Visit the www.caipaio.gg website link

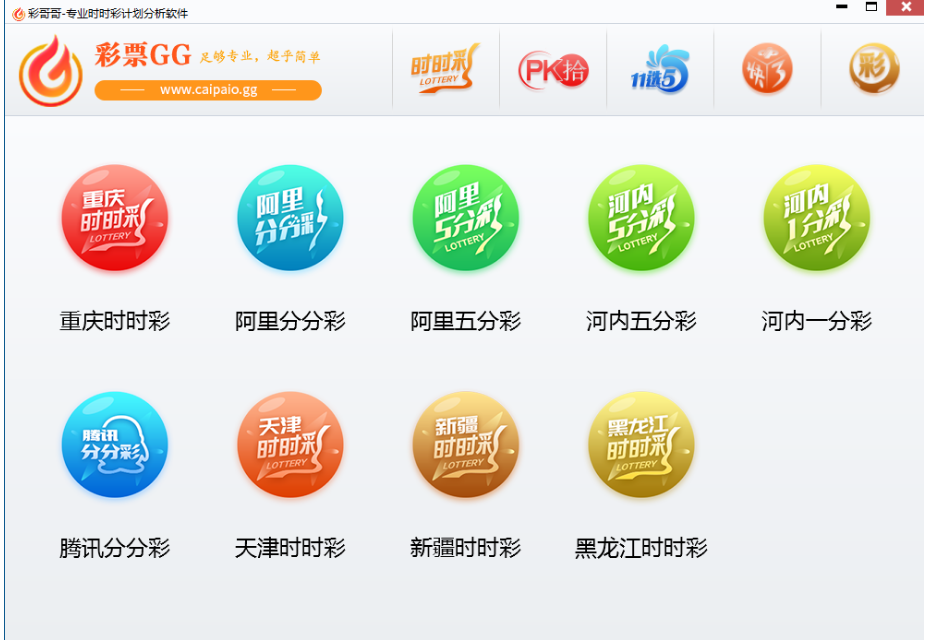pyautogui.click(x=208, y=90)
